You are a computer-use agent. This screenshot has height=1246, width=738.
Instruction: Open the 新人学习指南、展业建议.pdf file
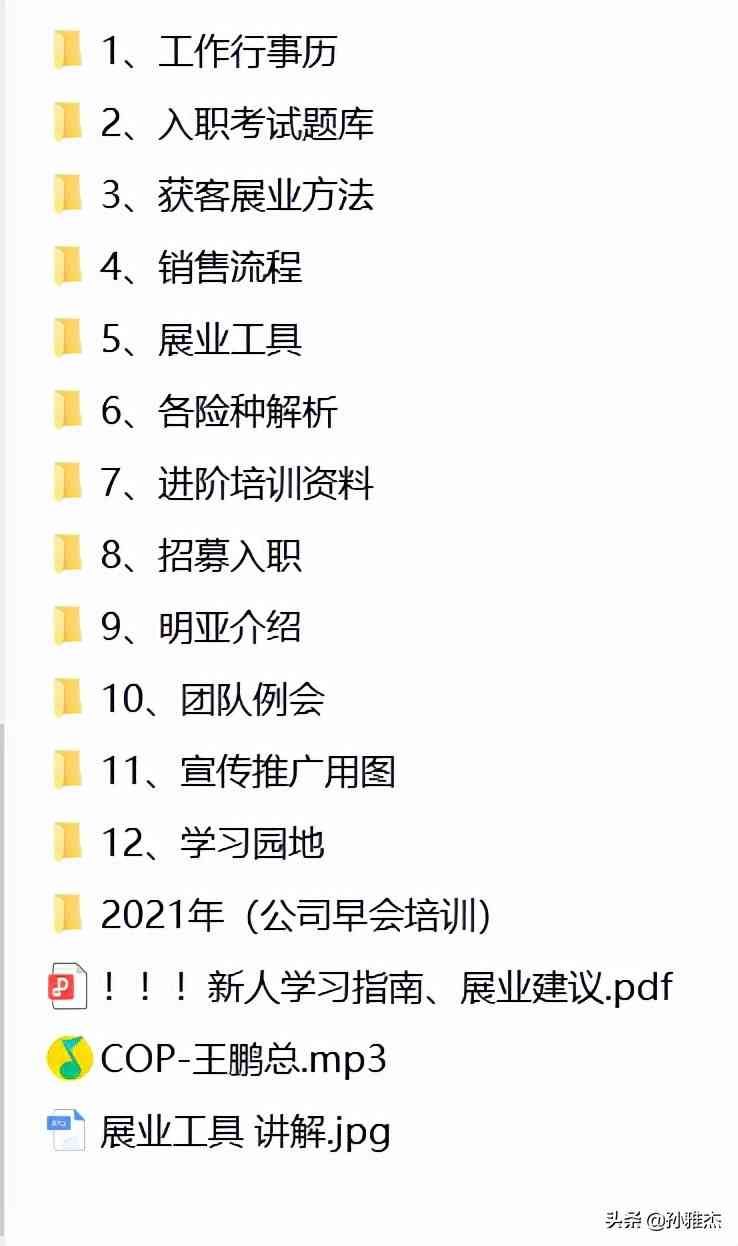click(x=385, y=988)
